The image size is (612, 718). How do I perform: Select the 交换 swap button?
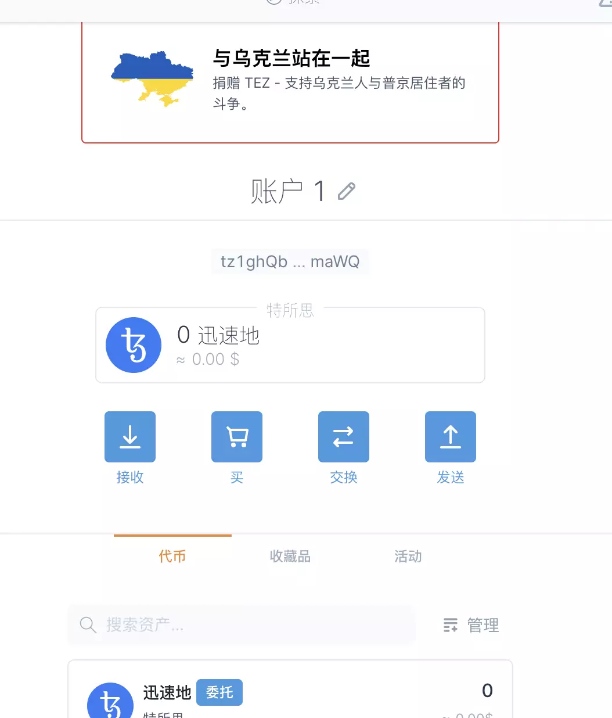[x=343, y=437]
